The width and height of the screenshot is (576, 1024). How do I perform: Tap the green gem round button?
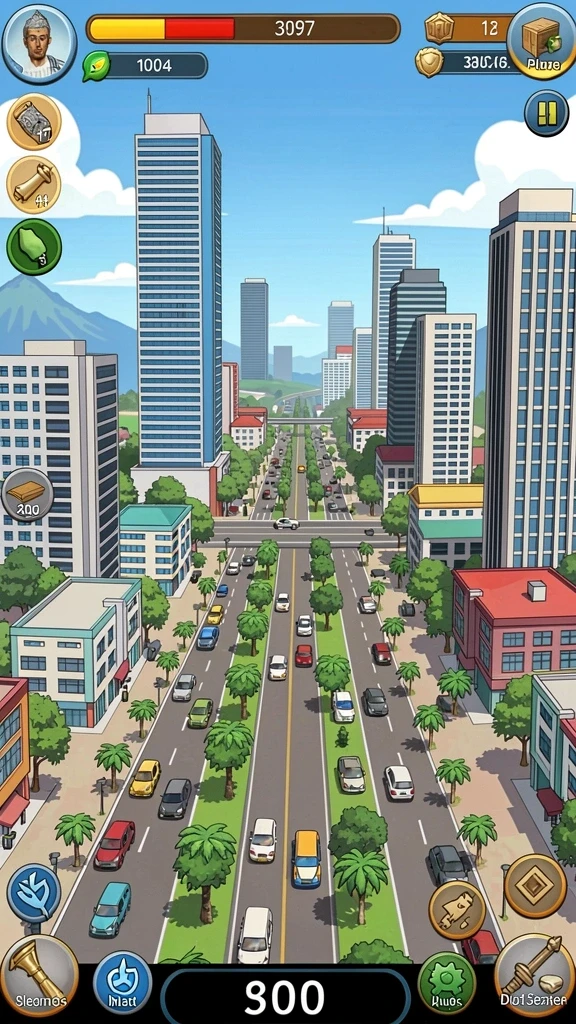(34, 247)
